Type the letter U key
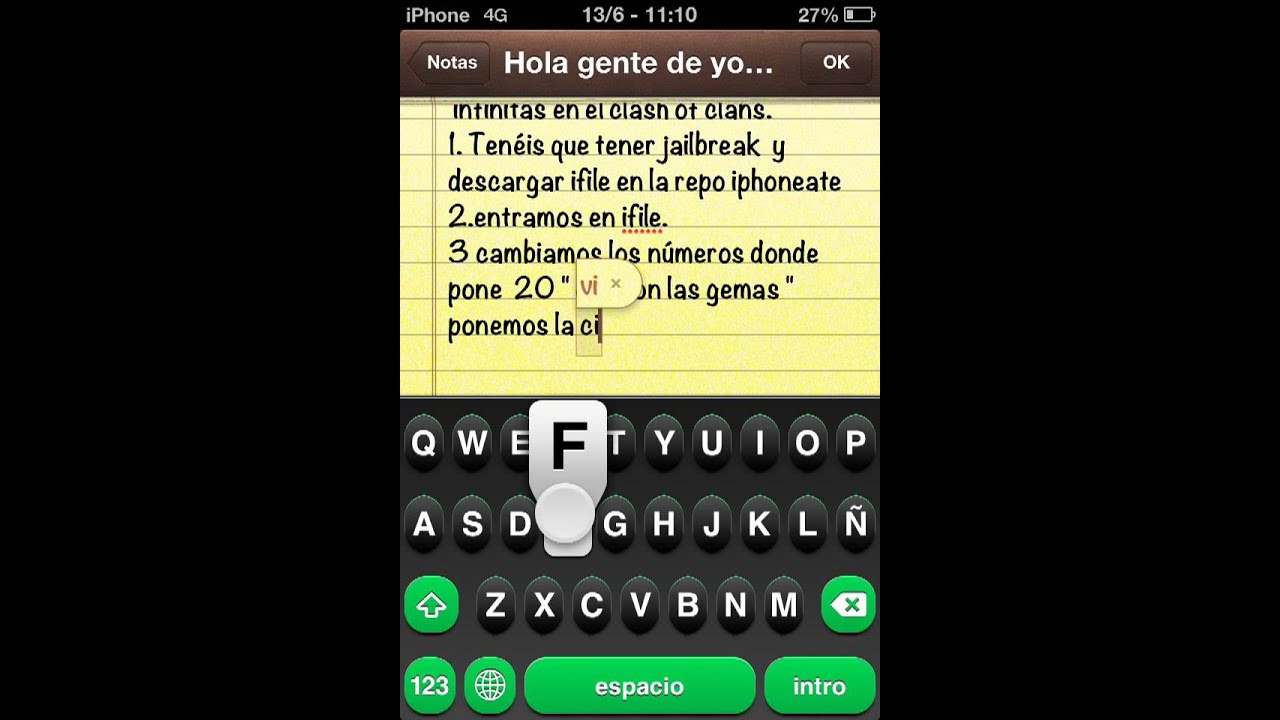 point(711,443)
